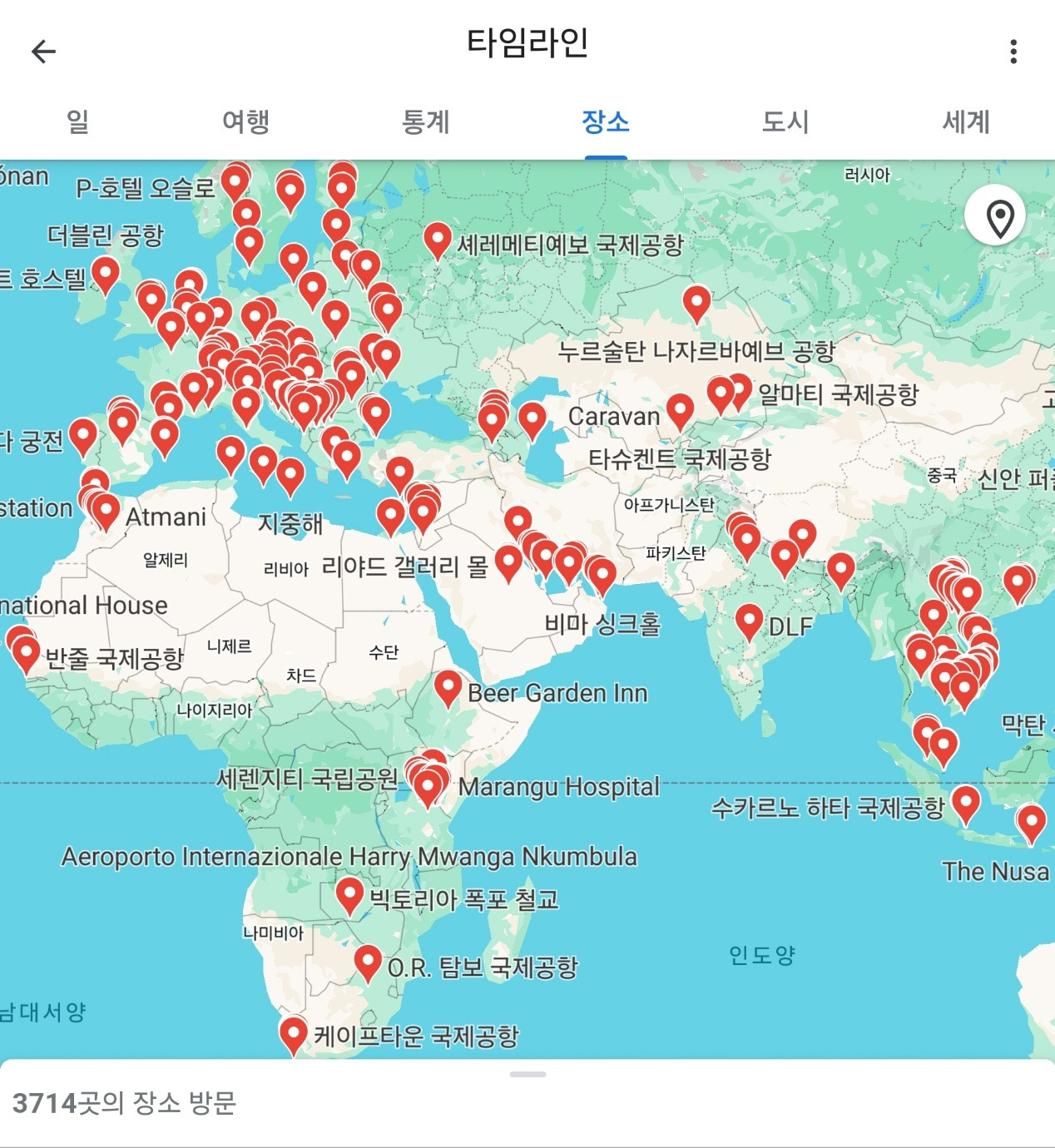Expand the bottom sheet via its drag handle
Screen dimensions: 1055x1148
pos(527,1073)
